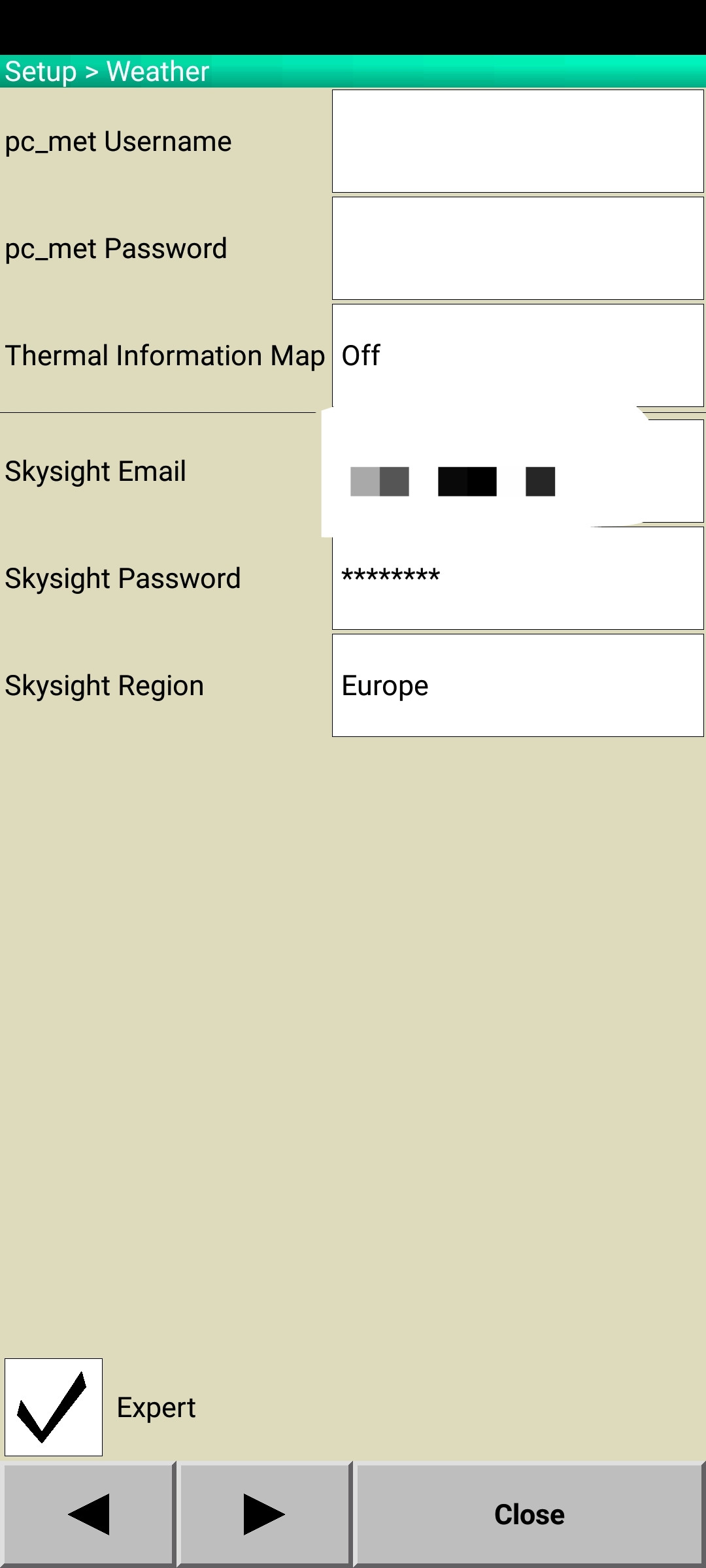706x1568 pixels.
Task: Edit the pc_met Password field
Action: [x=518, y=248]
